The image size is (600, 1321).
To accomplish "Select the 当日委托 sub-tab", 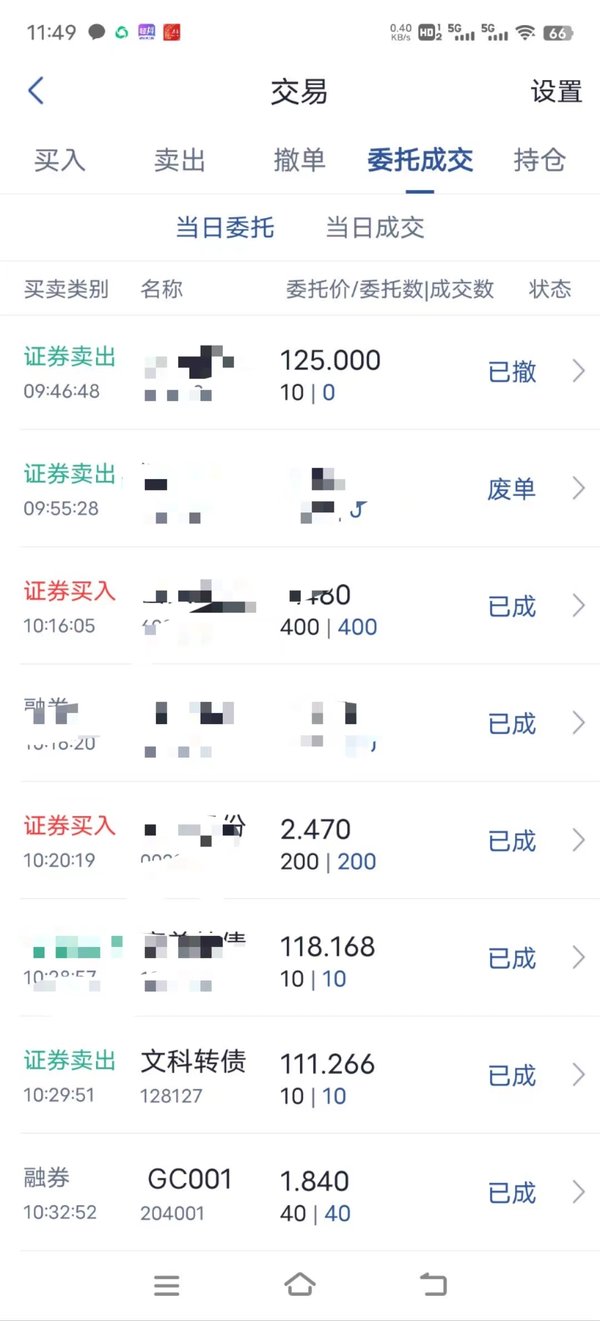I will point(225,228).
